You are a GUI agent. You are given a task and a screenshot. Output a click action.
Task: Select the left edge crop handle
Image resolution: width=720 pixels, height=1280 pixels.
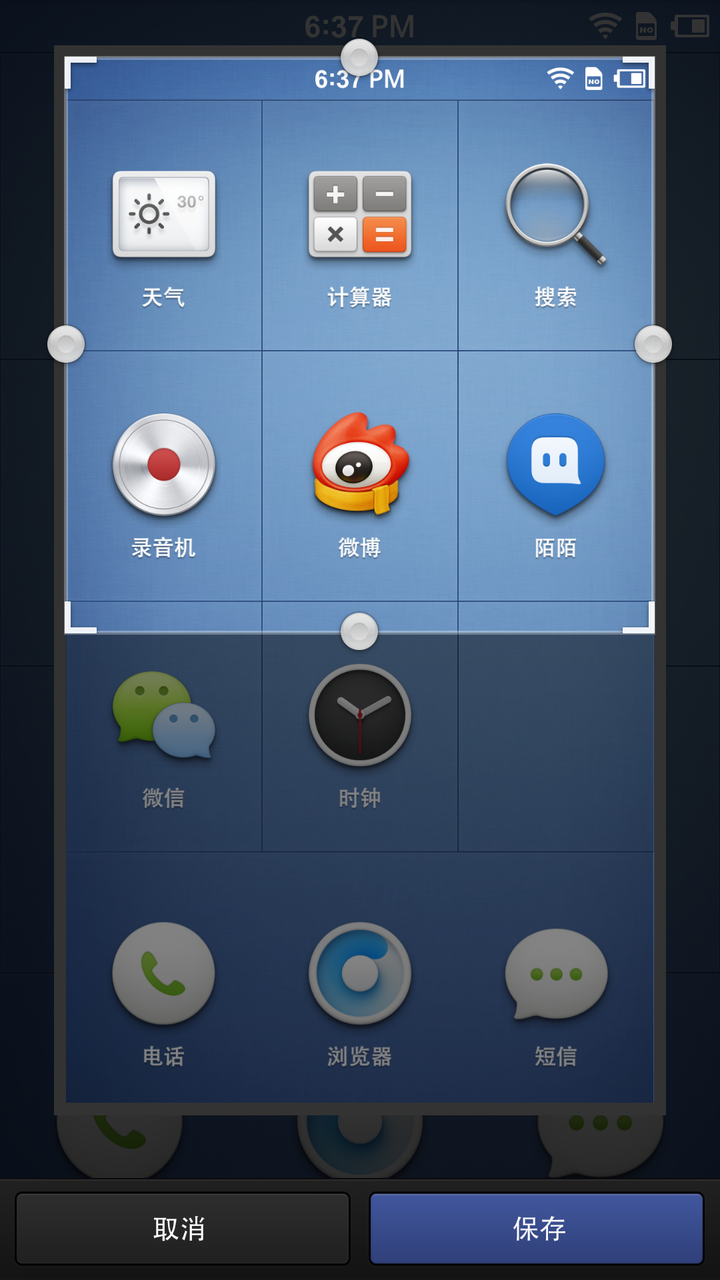pos(66,344)
